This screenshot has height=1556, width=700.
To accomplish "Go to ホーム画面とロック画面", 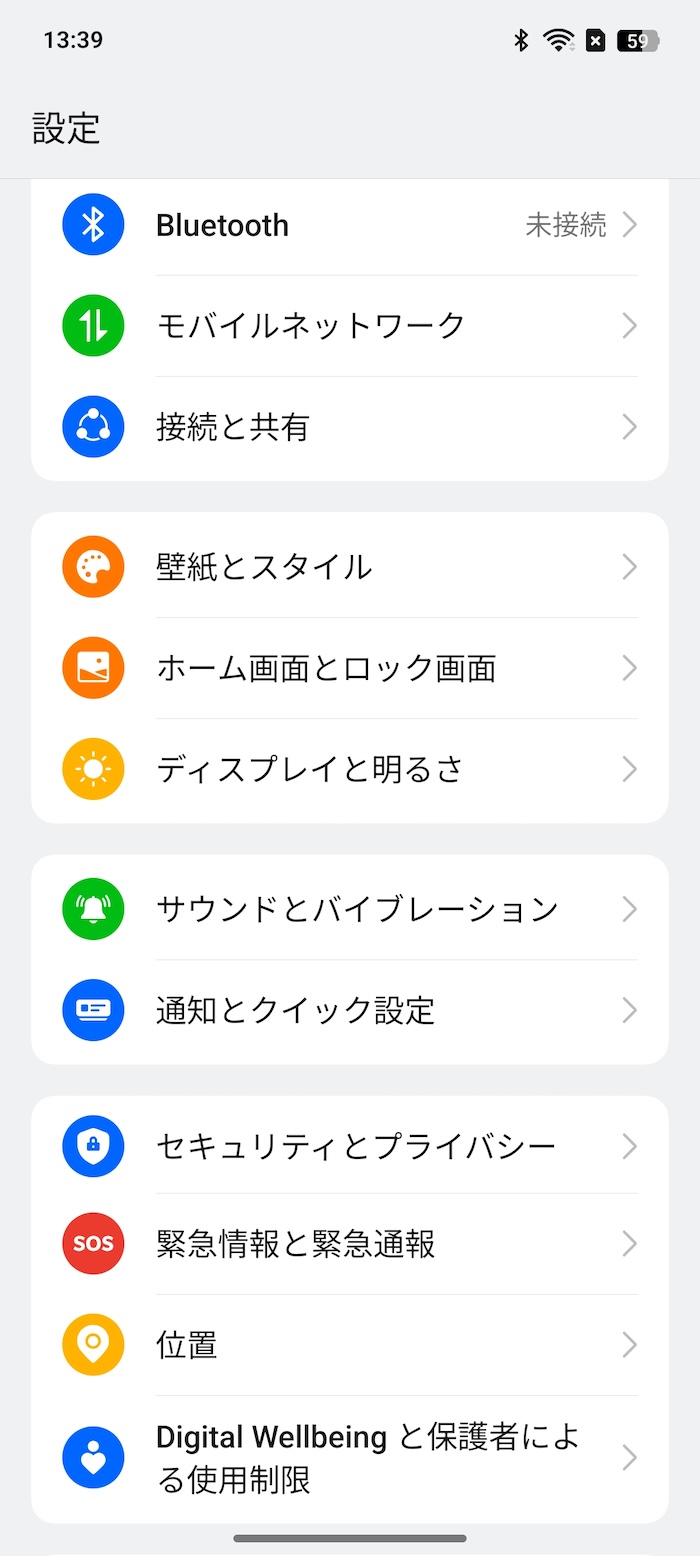I will point(350,668).
